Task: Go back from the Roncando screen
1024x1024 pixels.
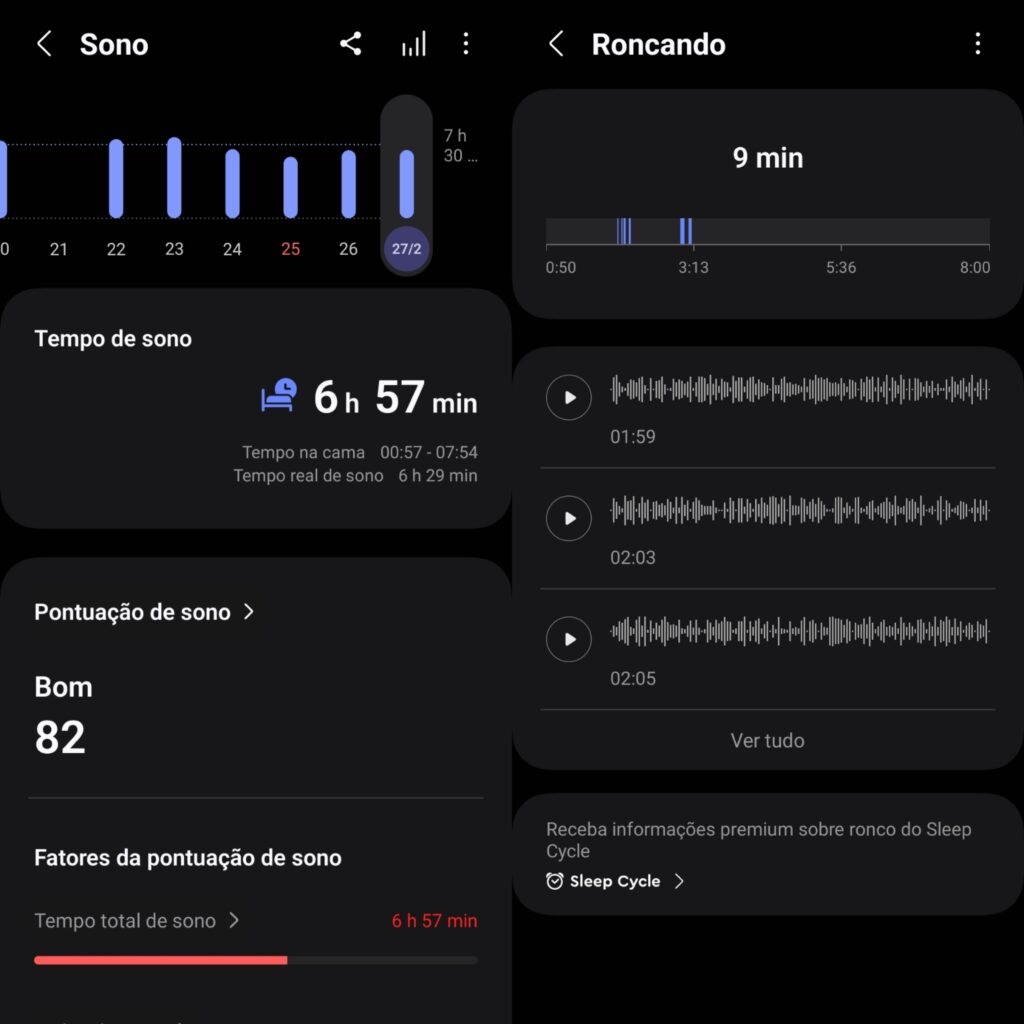Action: [x=556, y=44]
